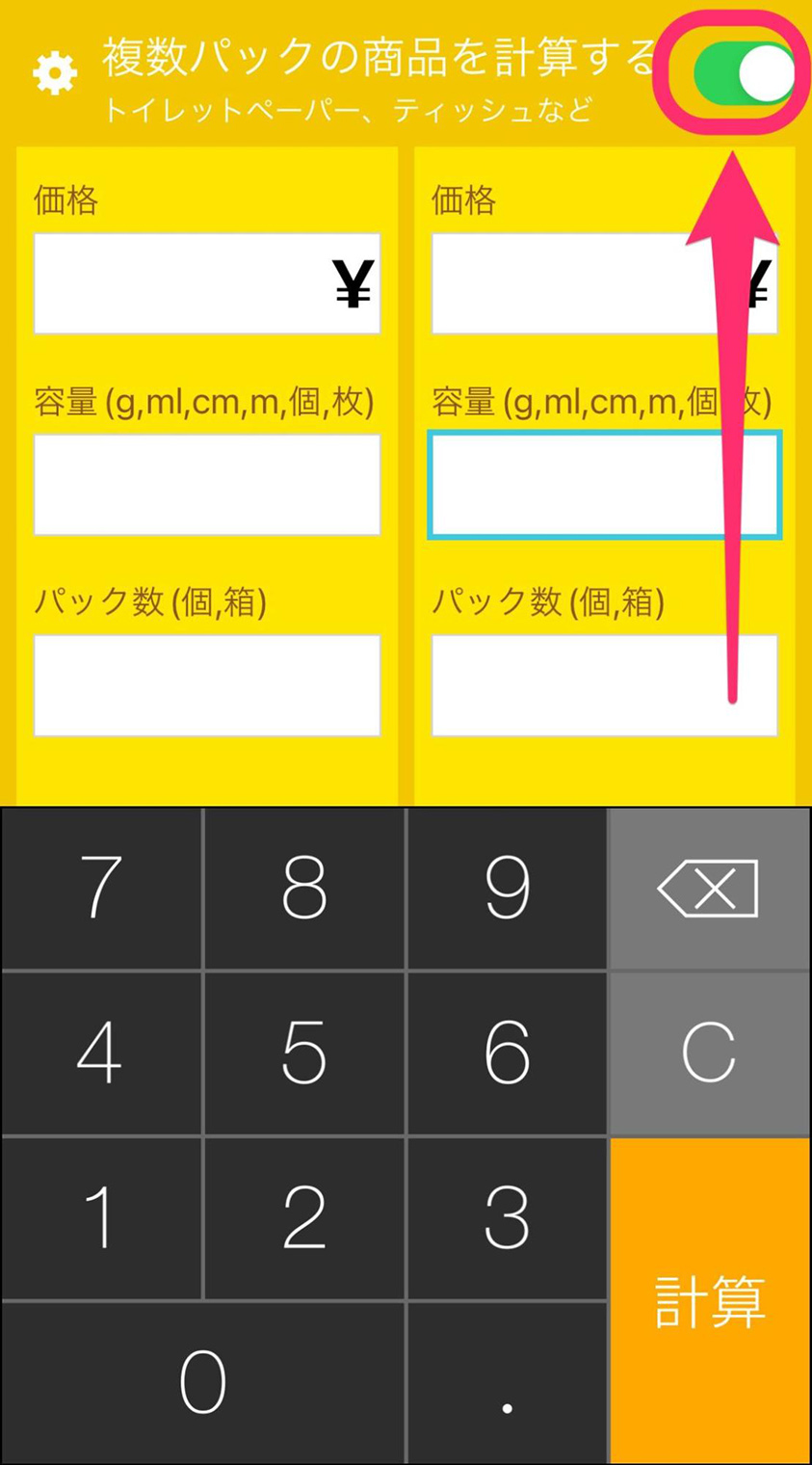The width and height of the screenshot is (812, 1465).
Task: Tap the right パック数 pack count field
Action: click(x=578, y=685)
